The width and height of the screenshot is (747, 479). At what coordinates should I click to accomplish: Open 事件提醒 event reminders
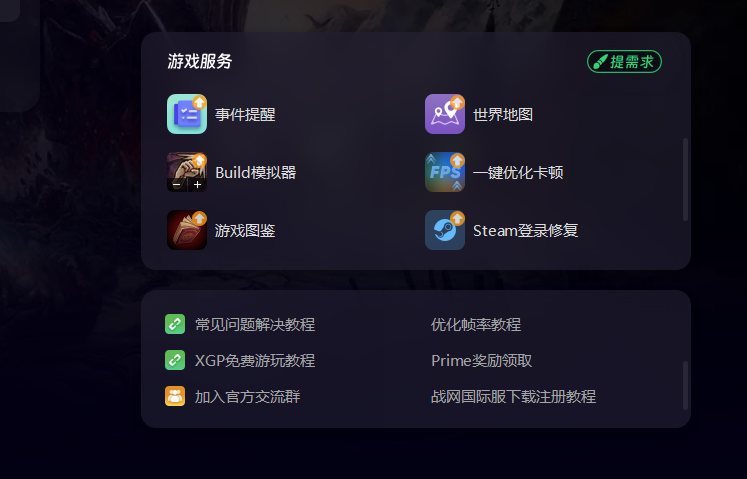point(222,114)
